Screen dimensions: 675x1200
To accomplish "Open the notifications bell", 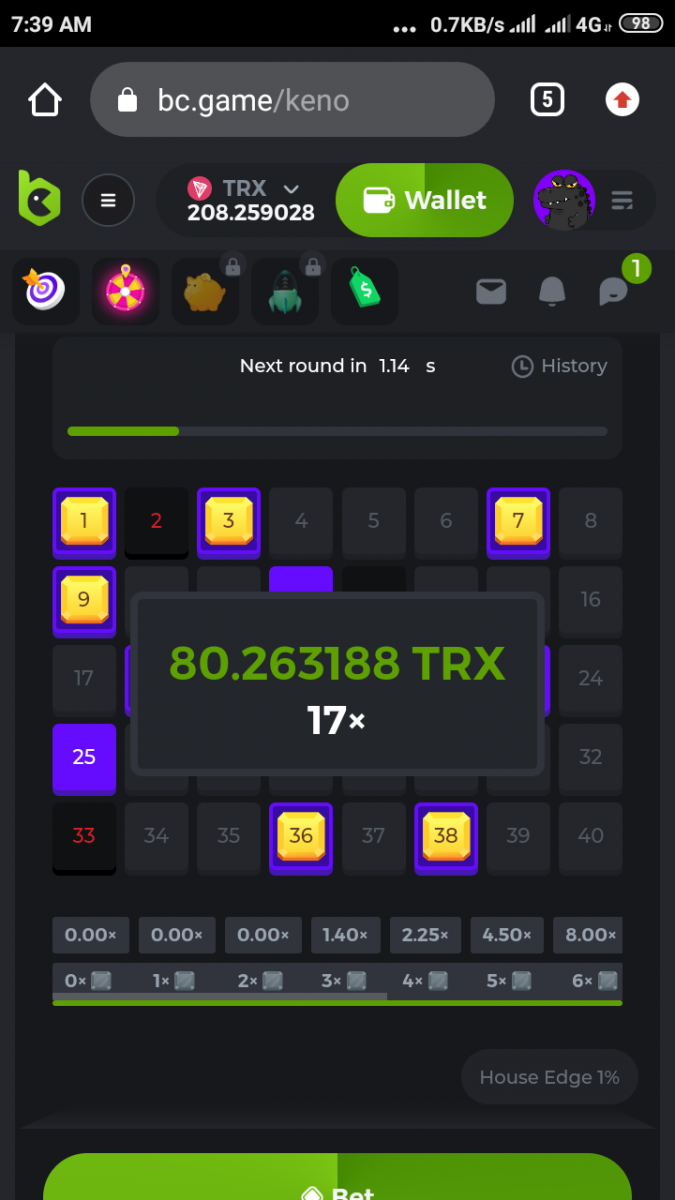I will pos(552,292).
